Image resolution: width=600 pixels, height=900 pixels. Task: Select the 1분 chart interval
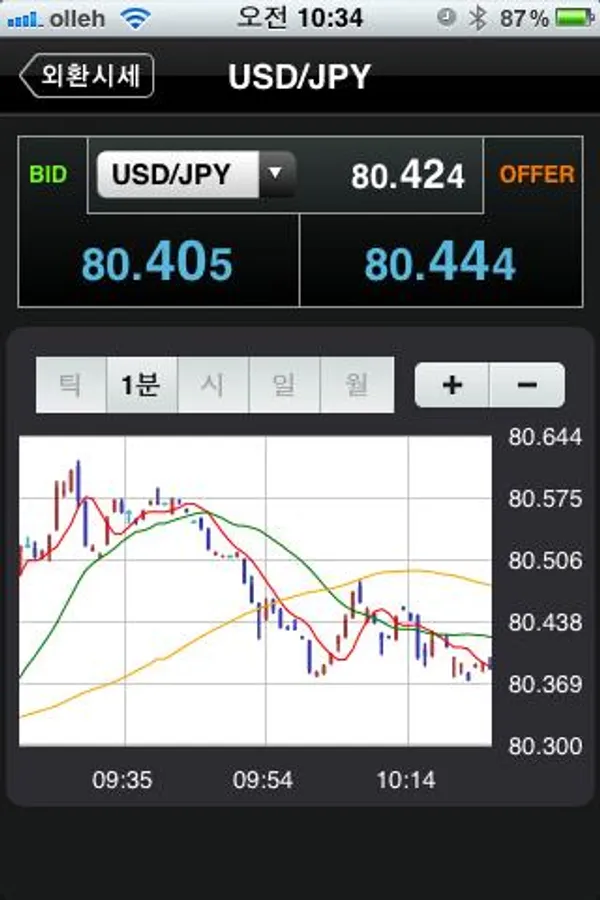pos(141,385)
